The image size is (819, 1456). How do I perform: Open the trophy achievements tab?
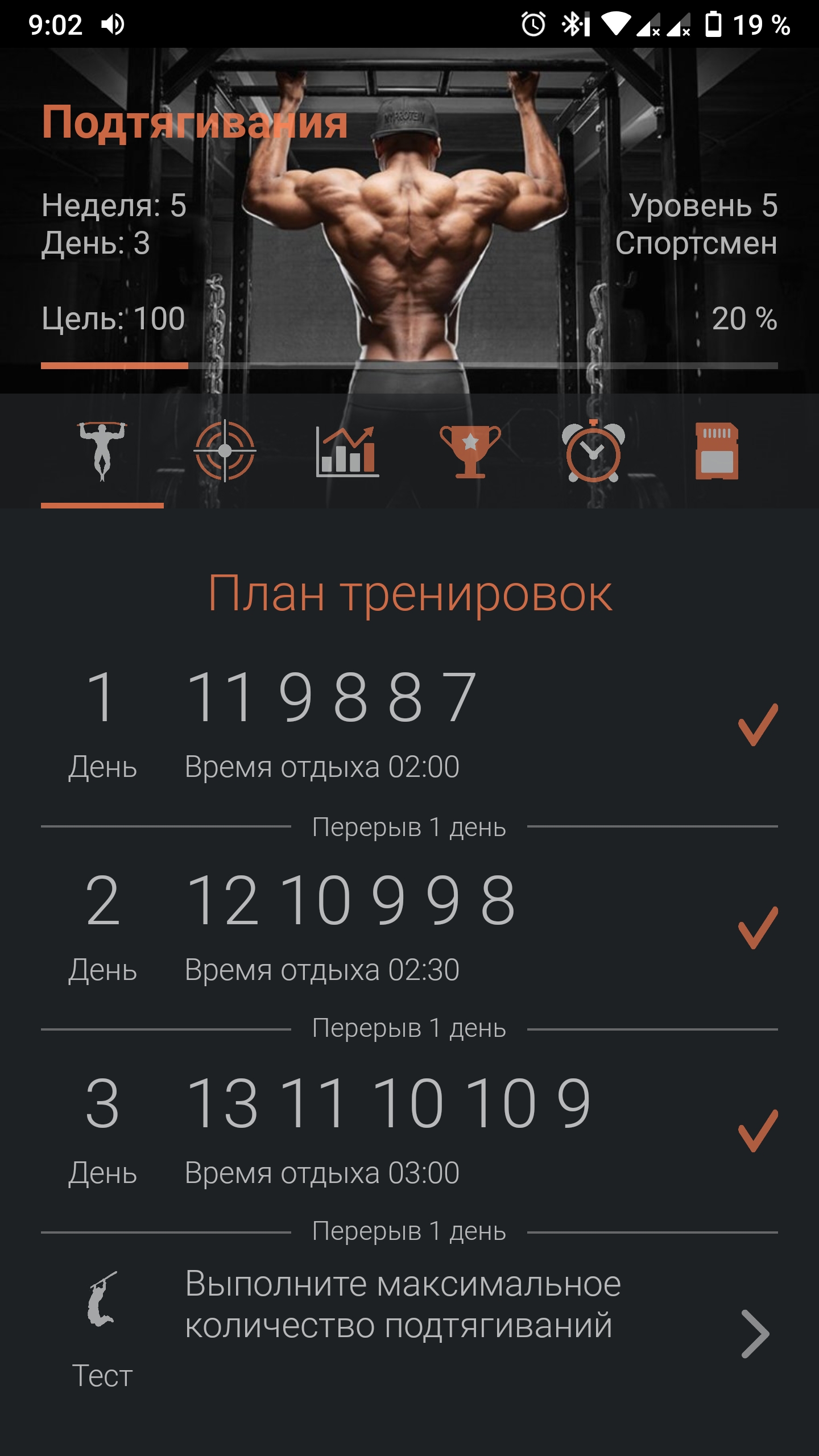pos(470,452)
